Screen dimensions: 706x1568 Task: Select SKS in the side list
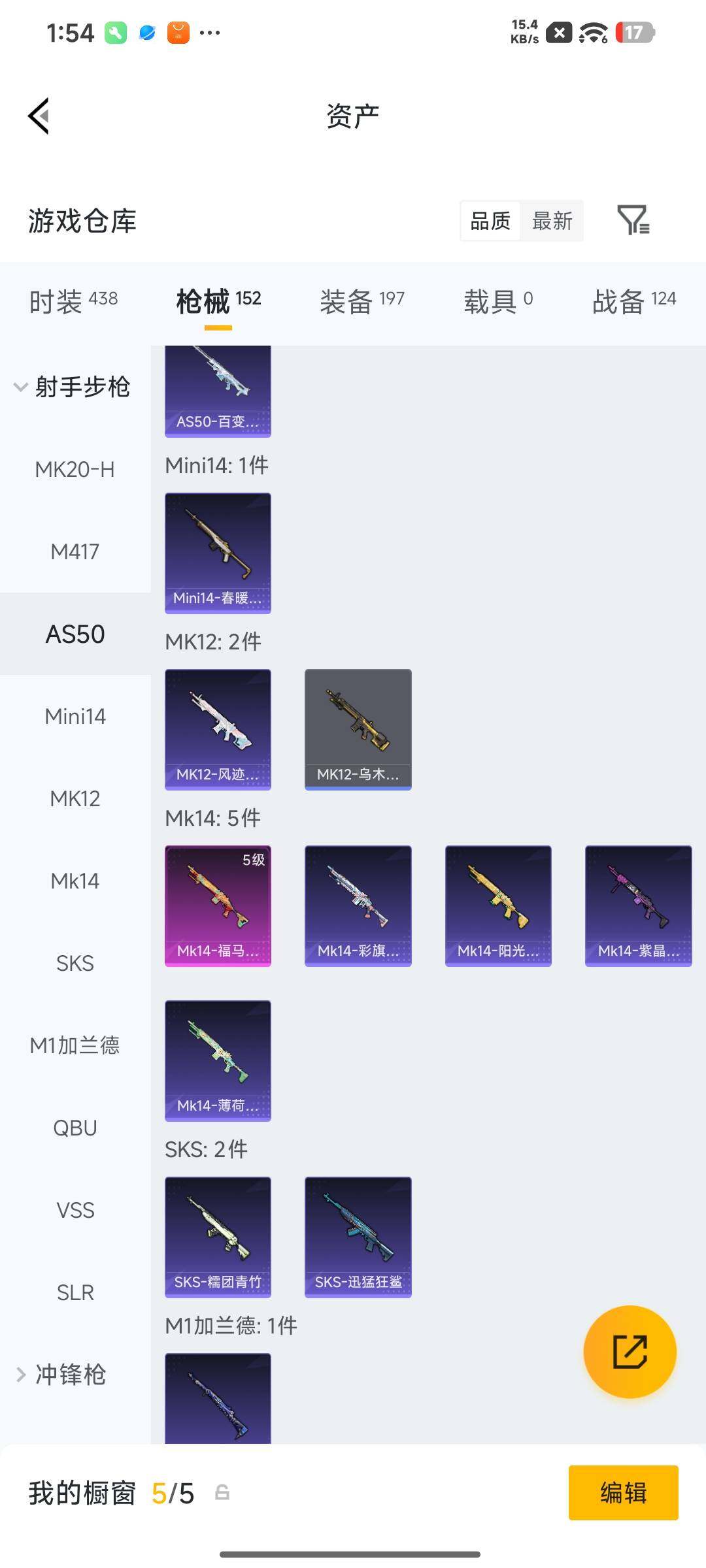click(x=75, y=963)
